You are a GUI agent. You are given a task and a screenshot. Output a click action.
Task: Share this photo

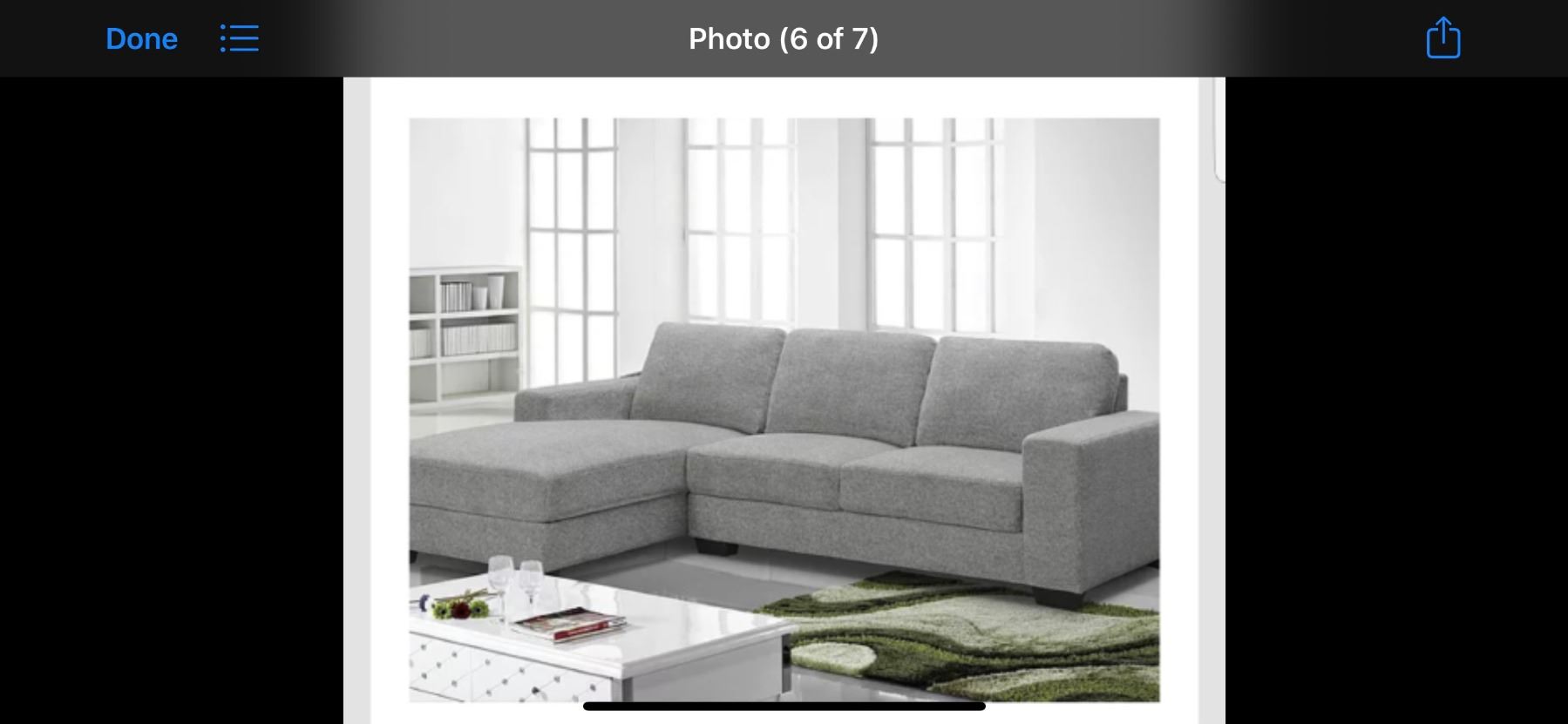tap(1442, 38)
